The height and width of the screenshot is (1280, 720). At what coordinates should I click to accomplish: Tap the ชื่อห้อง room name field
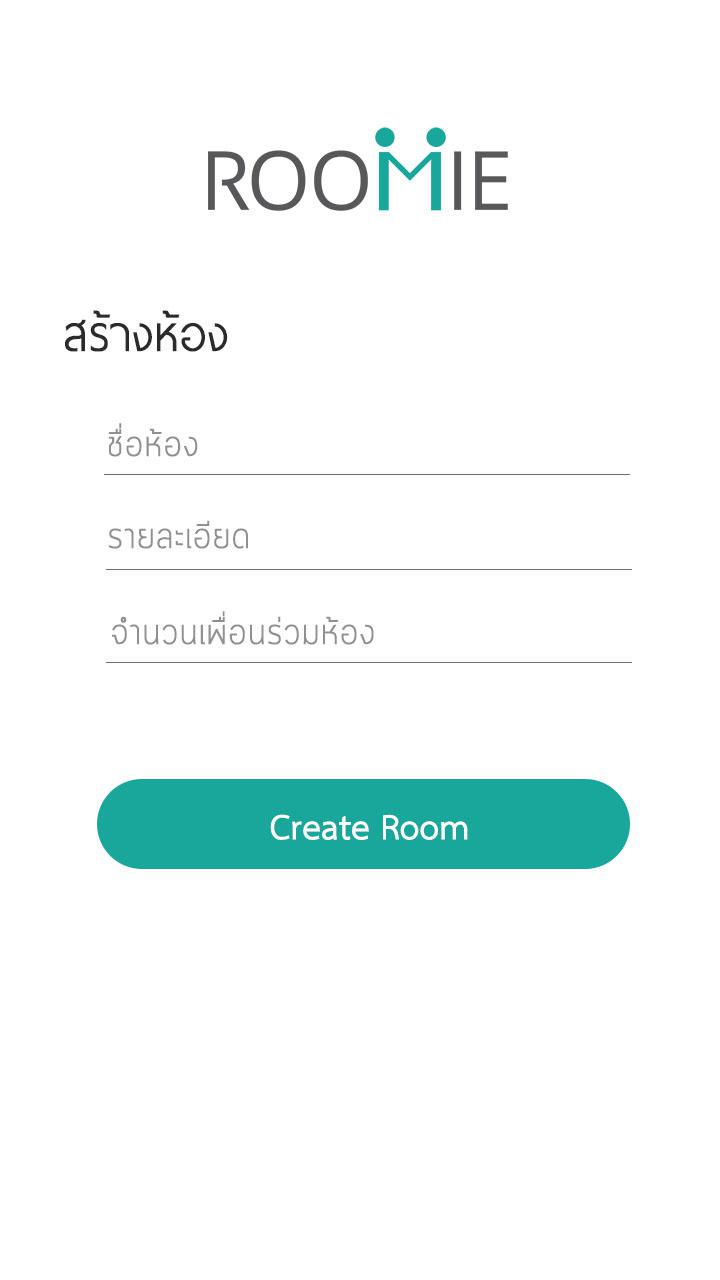point(367,446)
